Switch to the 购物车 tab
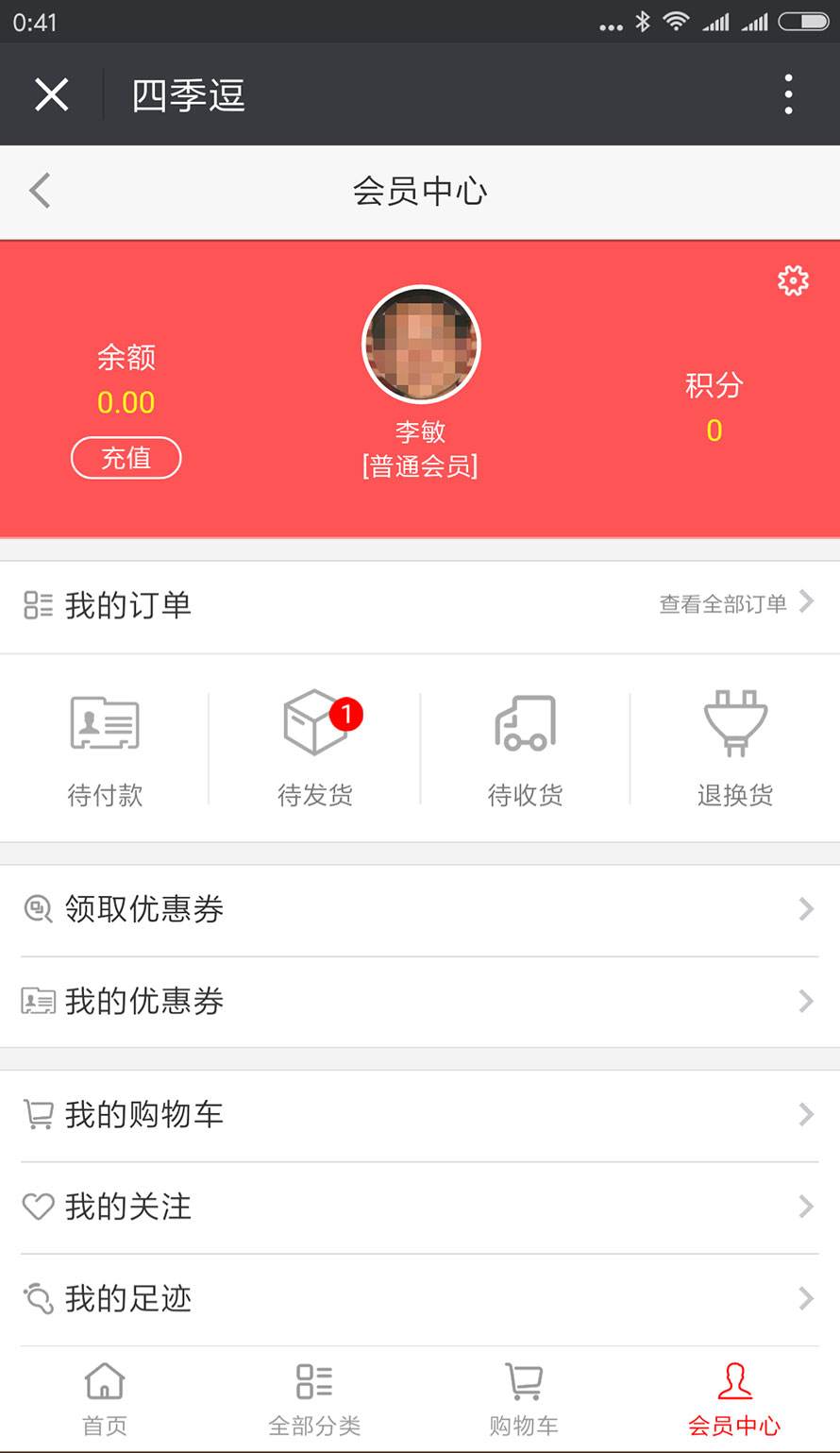840x1453 pixels. coord(524,1399)
